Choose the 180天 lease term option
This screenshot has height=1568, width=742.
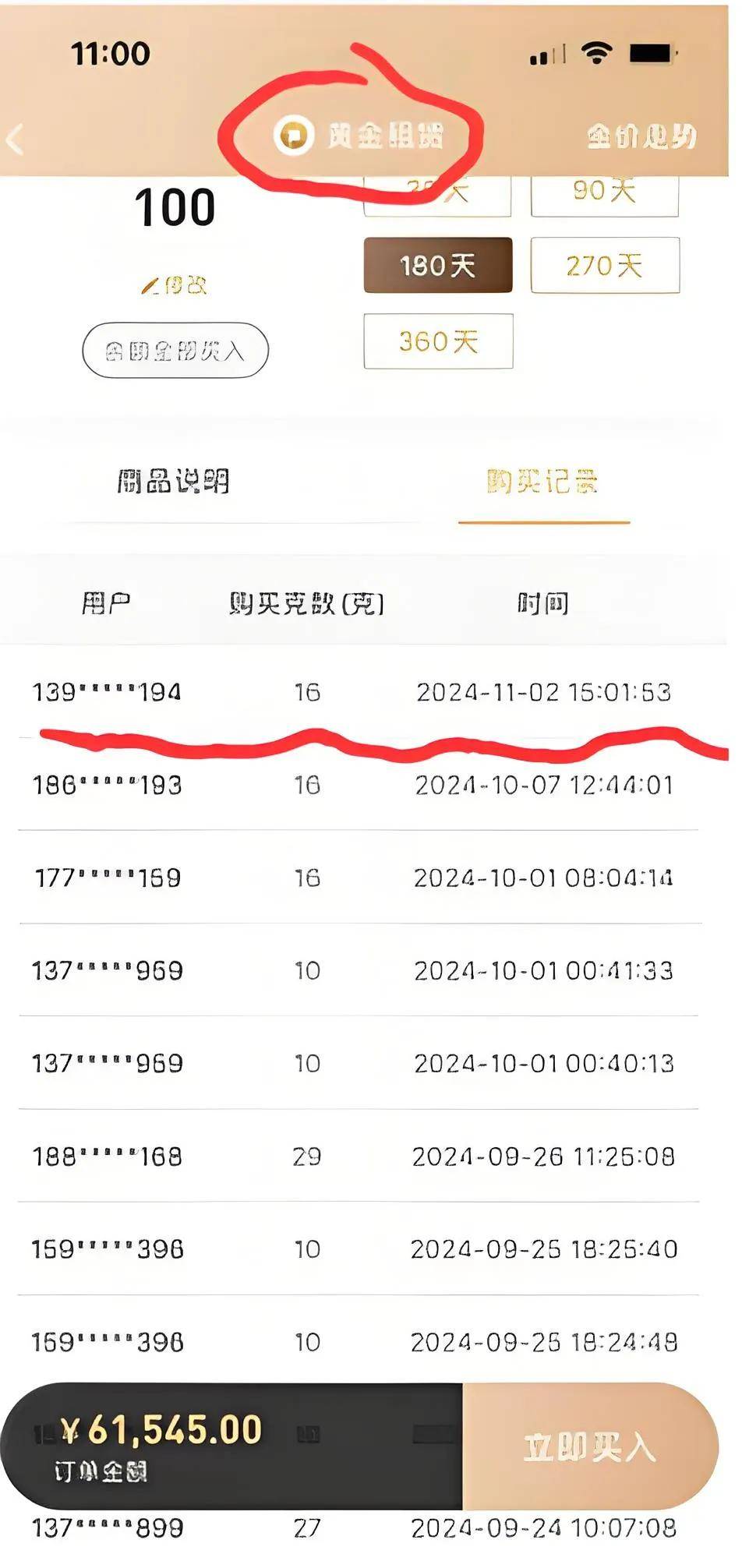tap(437, 266)
